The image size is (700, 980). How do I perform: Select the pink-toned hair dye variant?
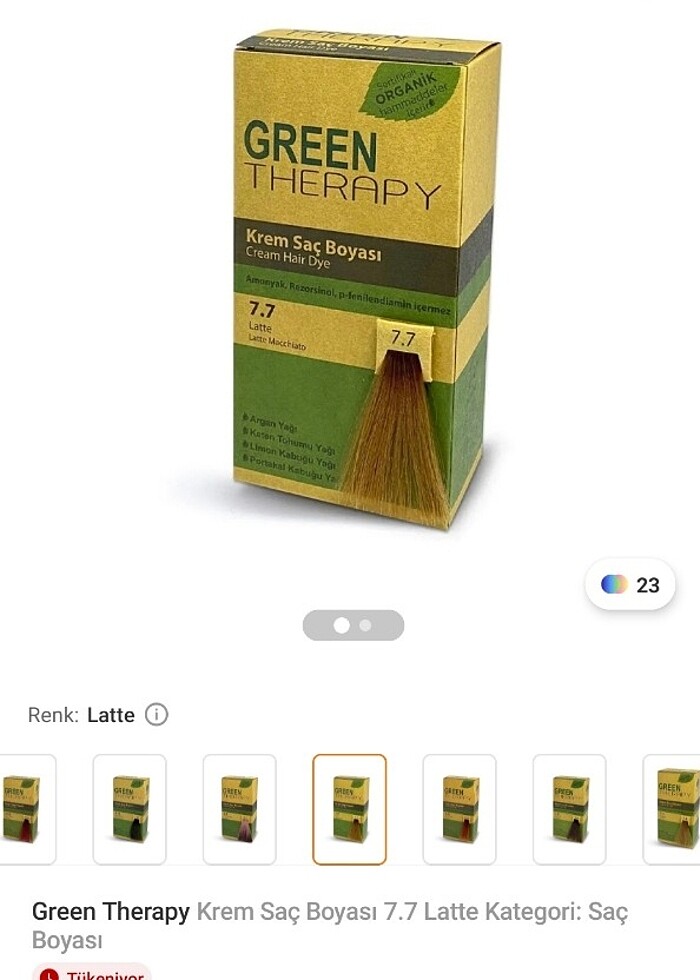click(239, 809)
